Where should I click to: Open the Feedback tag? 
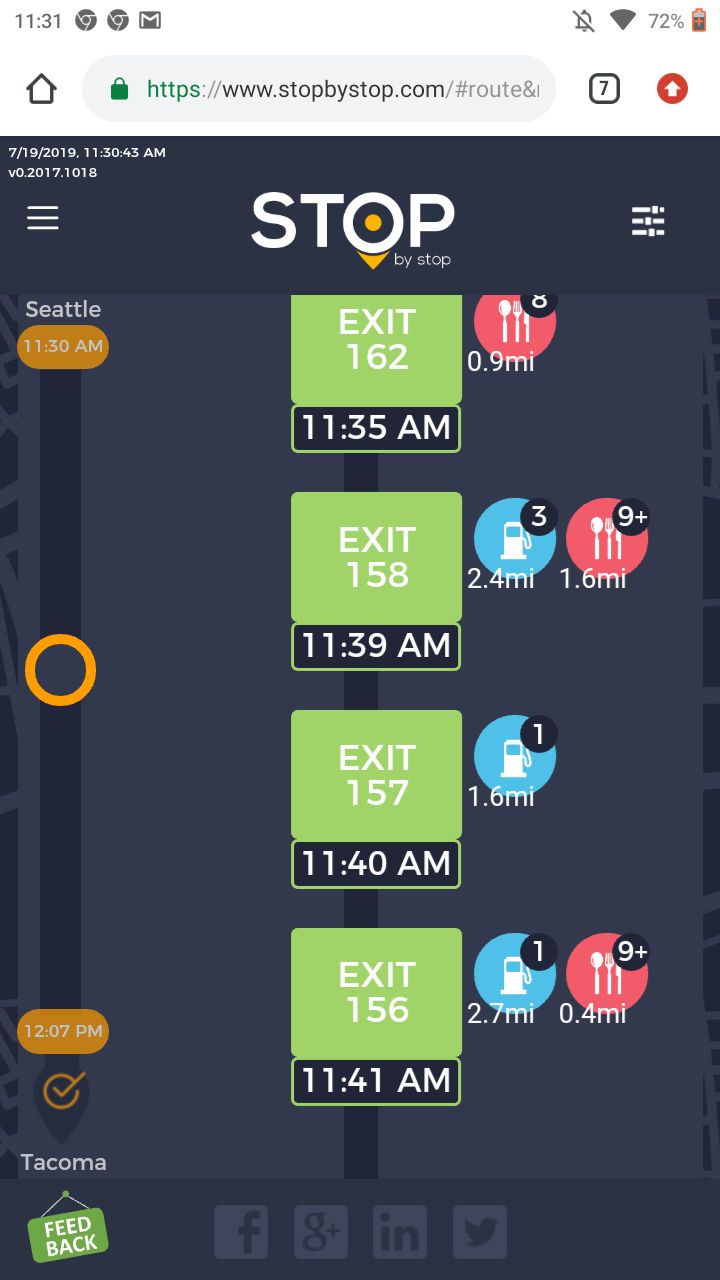tap(67, 1231)
